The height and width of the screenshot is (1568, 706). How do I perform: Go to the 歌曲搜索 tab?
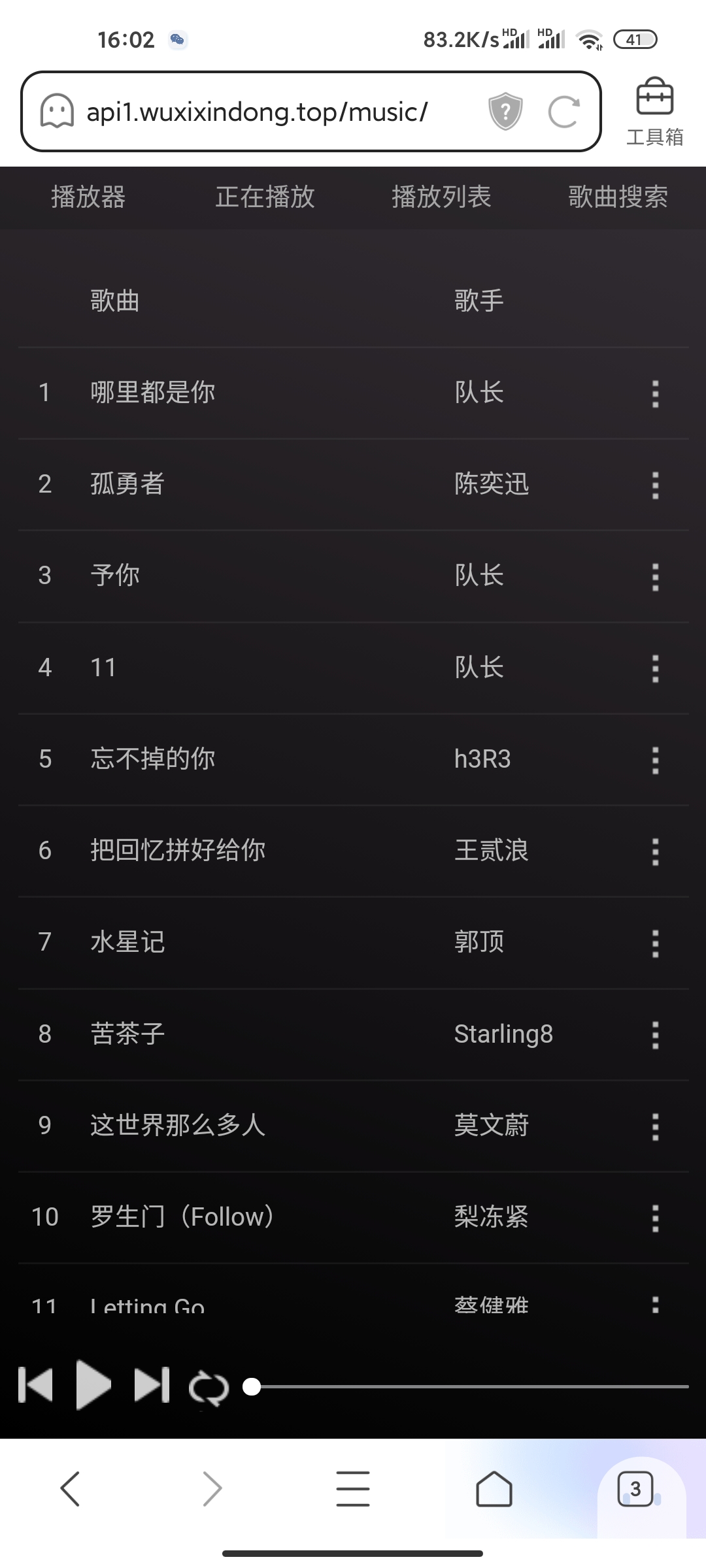[618, 197]
